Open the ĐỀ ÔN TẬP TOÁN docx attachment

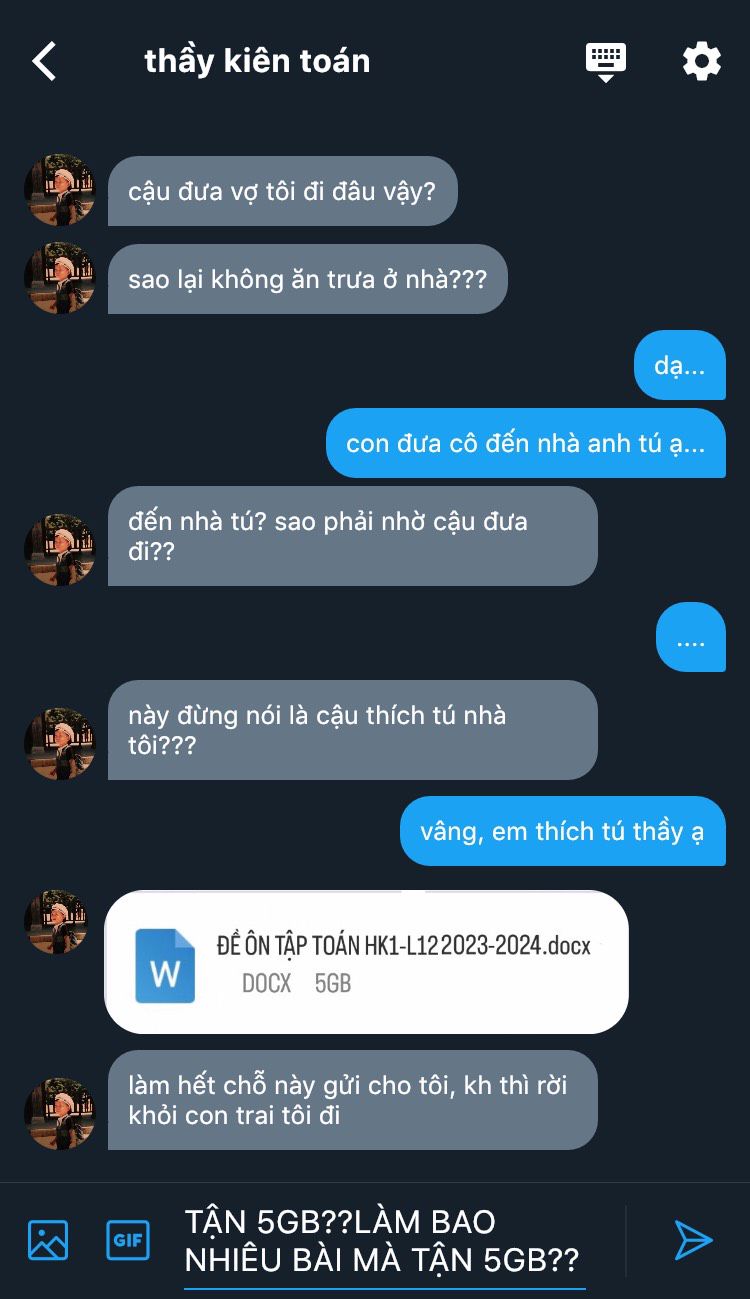[x=366, y=962]
